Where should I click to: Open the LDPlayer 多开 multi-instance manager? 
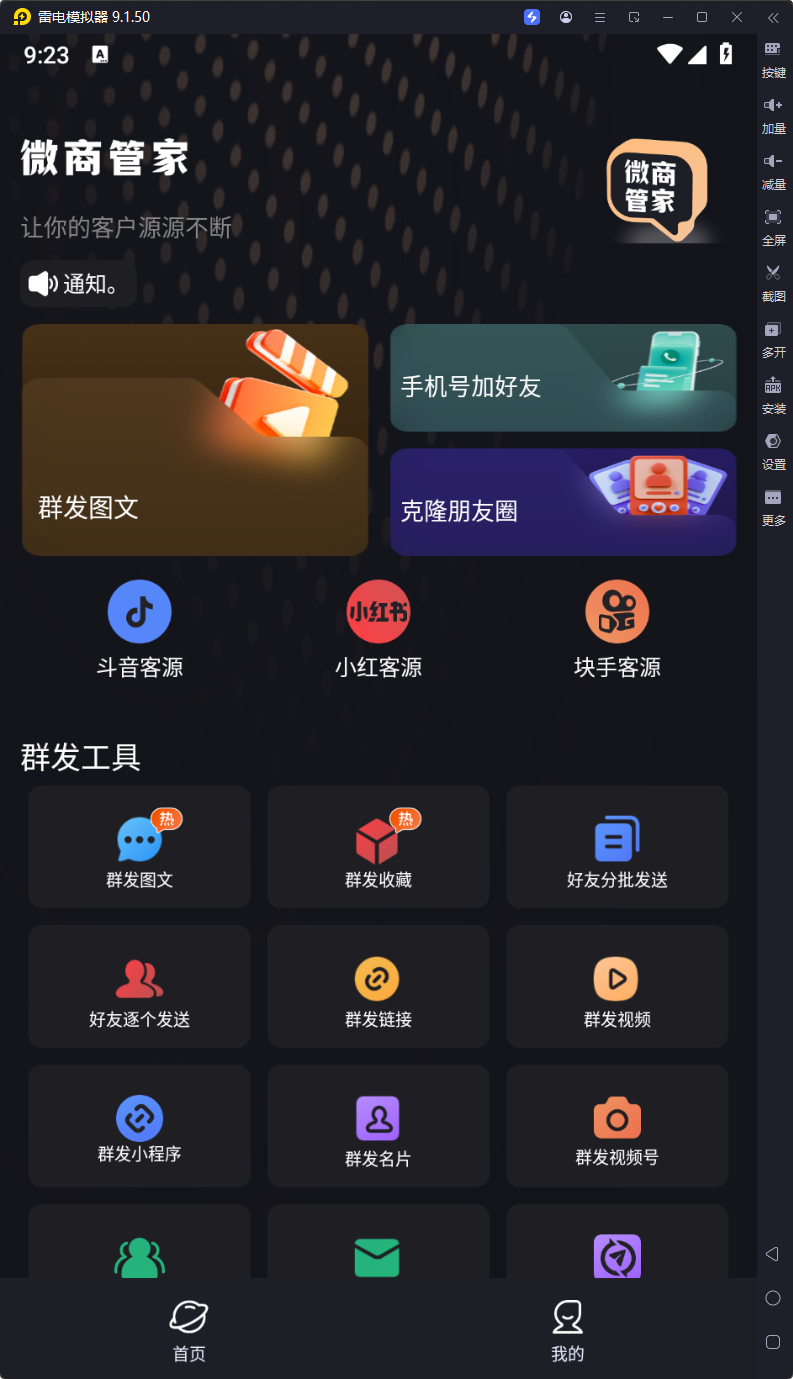[x=773, y=339]
